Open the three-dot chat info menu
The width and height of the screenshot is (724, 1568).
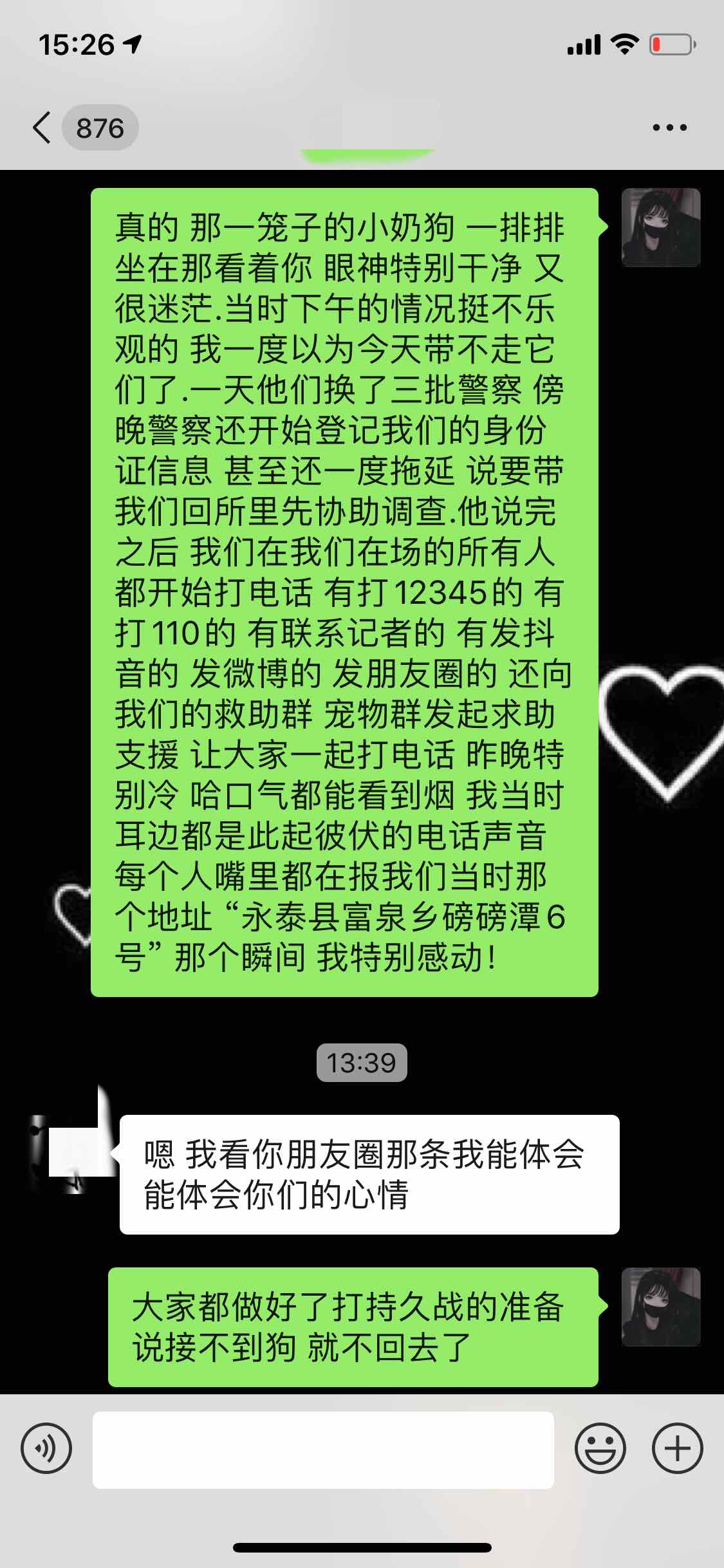tap(669, 127)
